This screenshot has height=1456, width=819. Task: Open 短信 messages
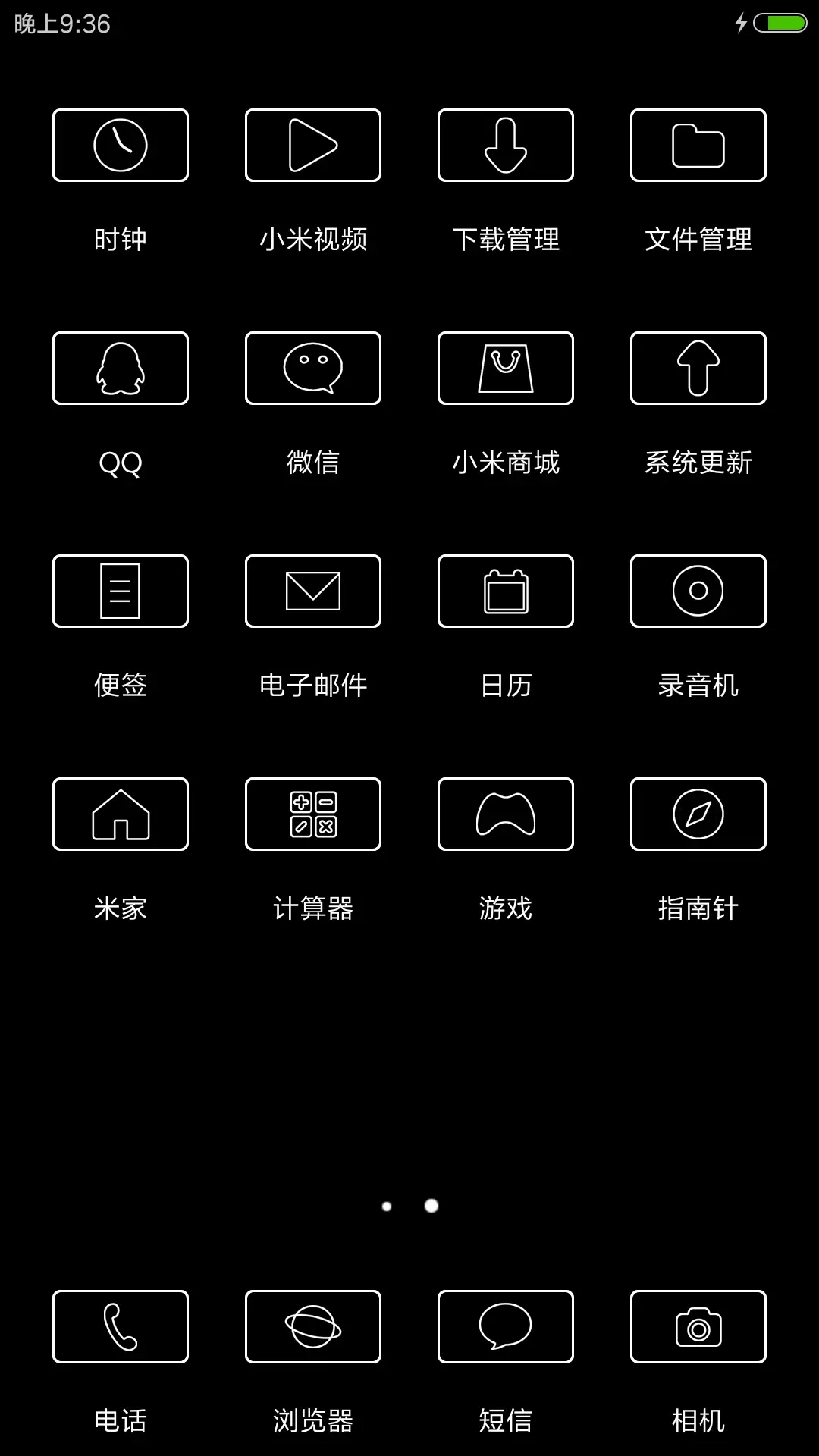(505, 1326)
